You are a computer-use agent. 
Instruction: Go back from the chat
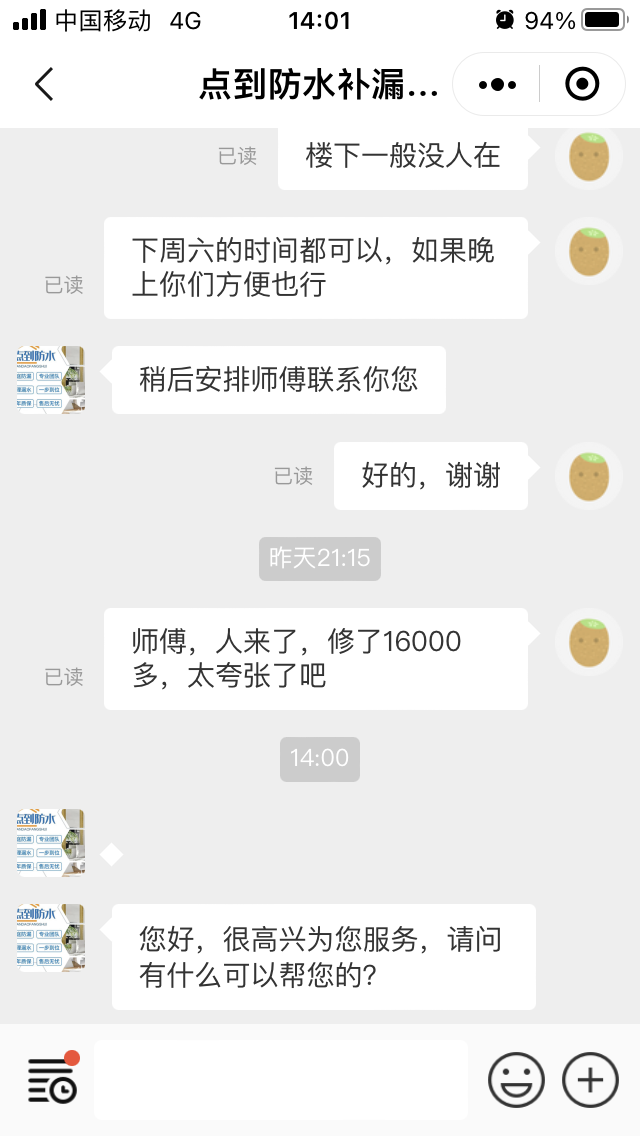[44, 85]
